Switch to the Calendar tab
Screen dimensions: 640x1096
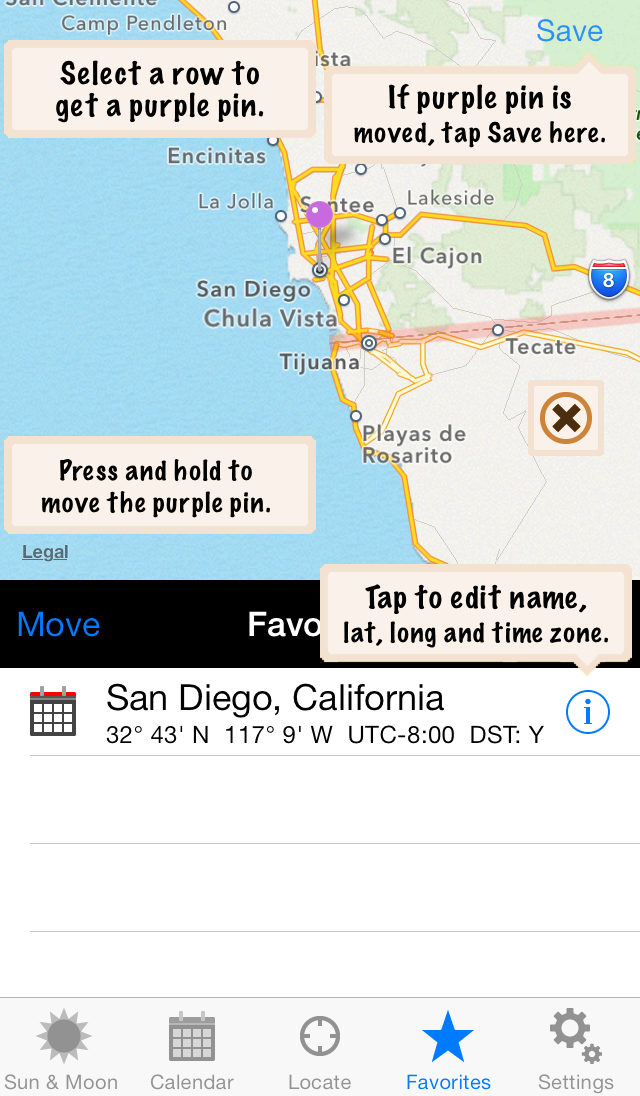192,1049
